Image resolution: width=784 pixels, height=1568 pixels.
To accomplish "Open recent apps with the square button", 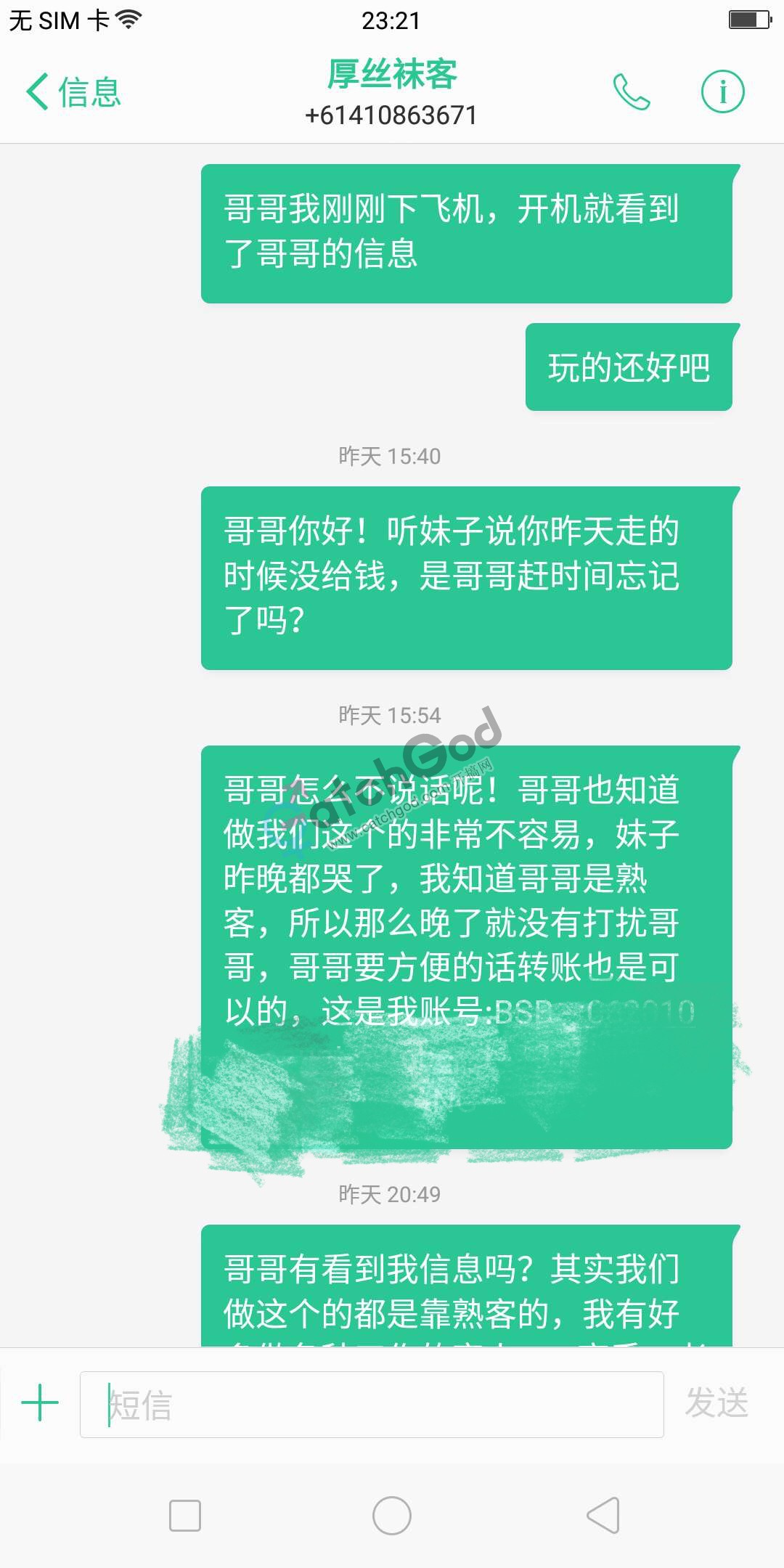I will [185, 1516].
